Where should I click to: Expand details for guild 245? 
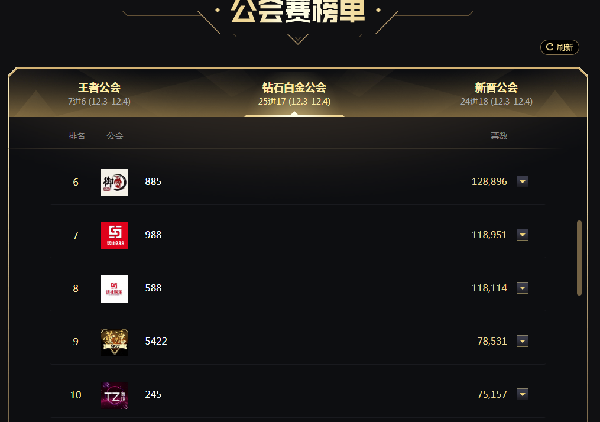523,394
